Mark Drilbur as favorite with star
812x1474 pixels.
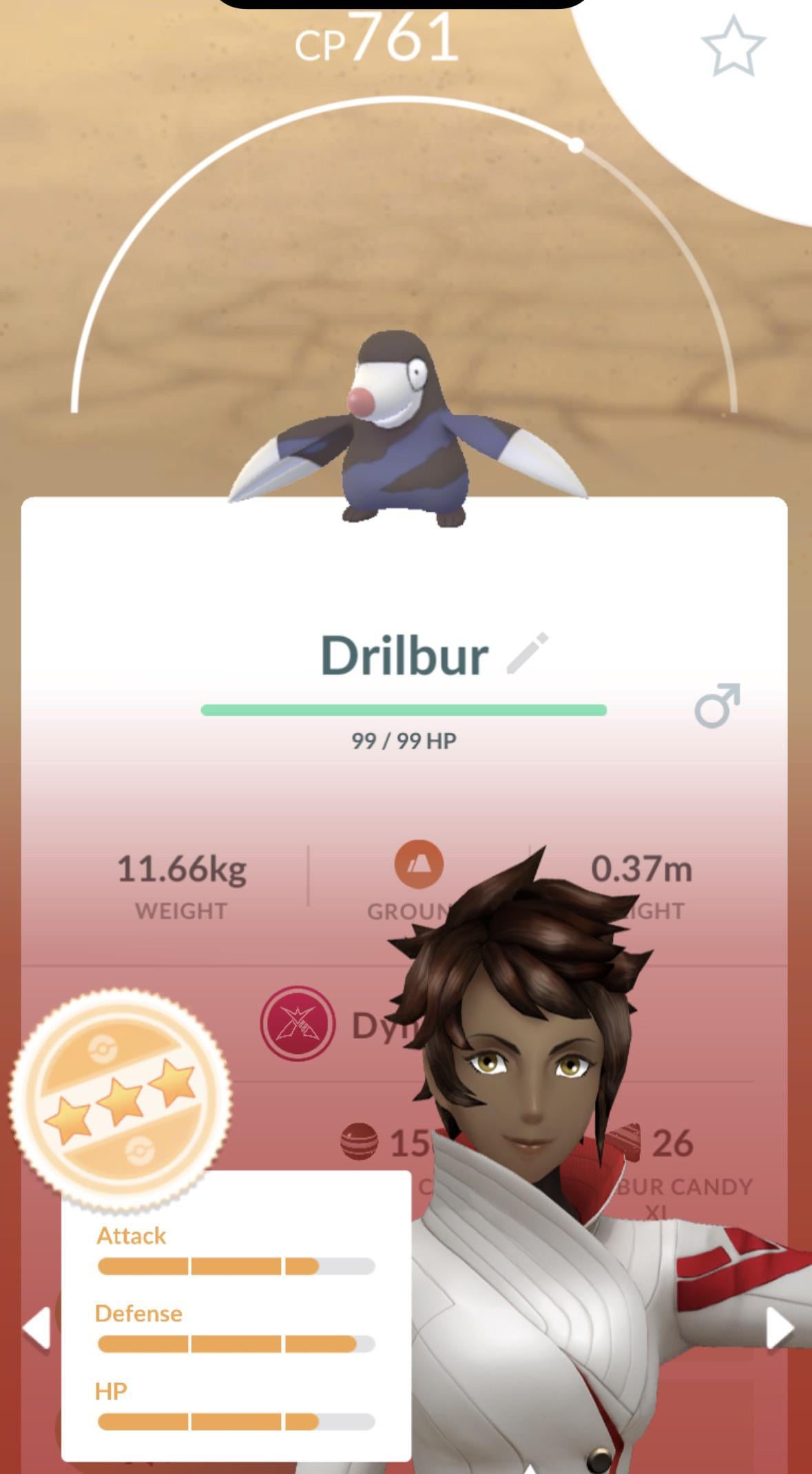(733, 47)
